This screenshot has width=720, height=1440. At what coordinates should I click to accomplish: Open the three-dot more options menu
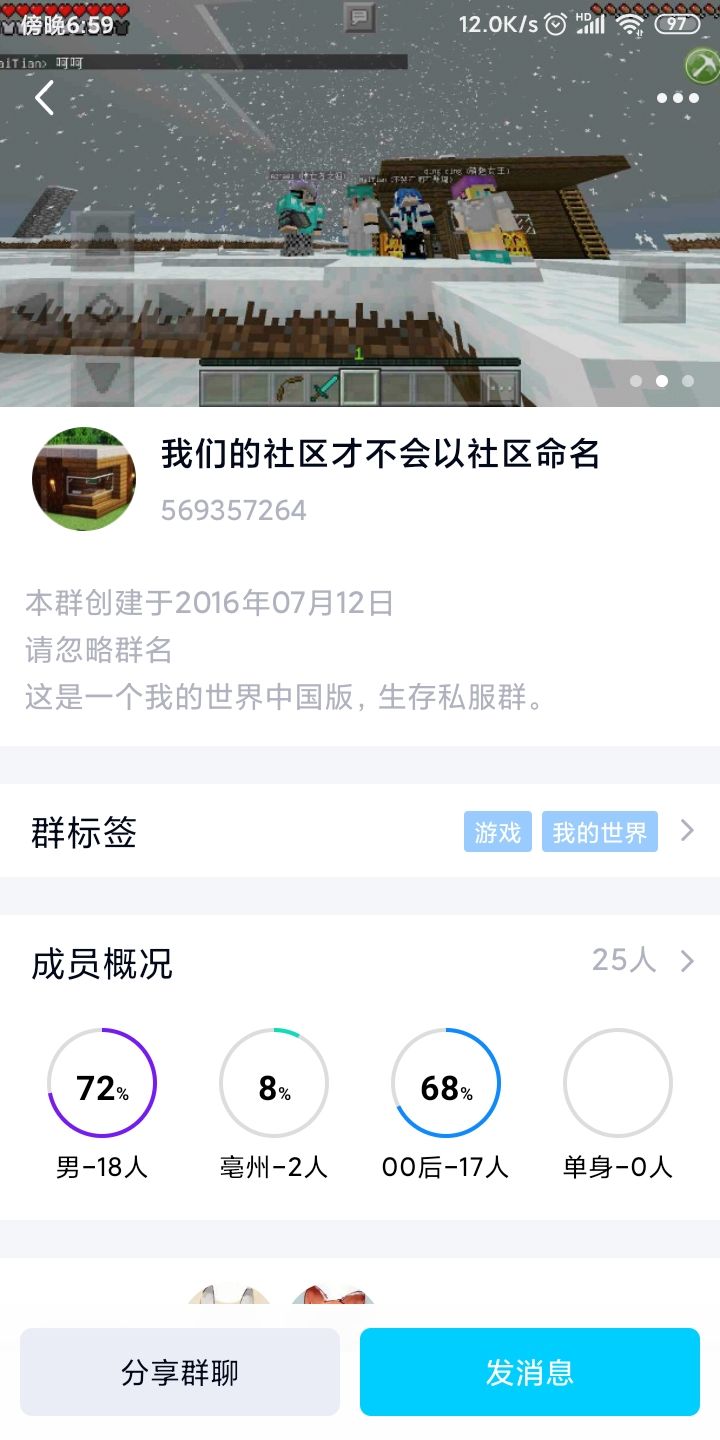(x=677, y=98)
